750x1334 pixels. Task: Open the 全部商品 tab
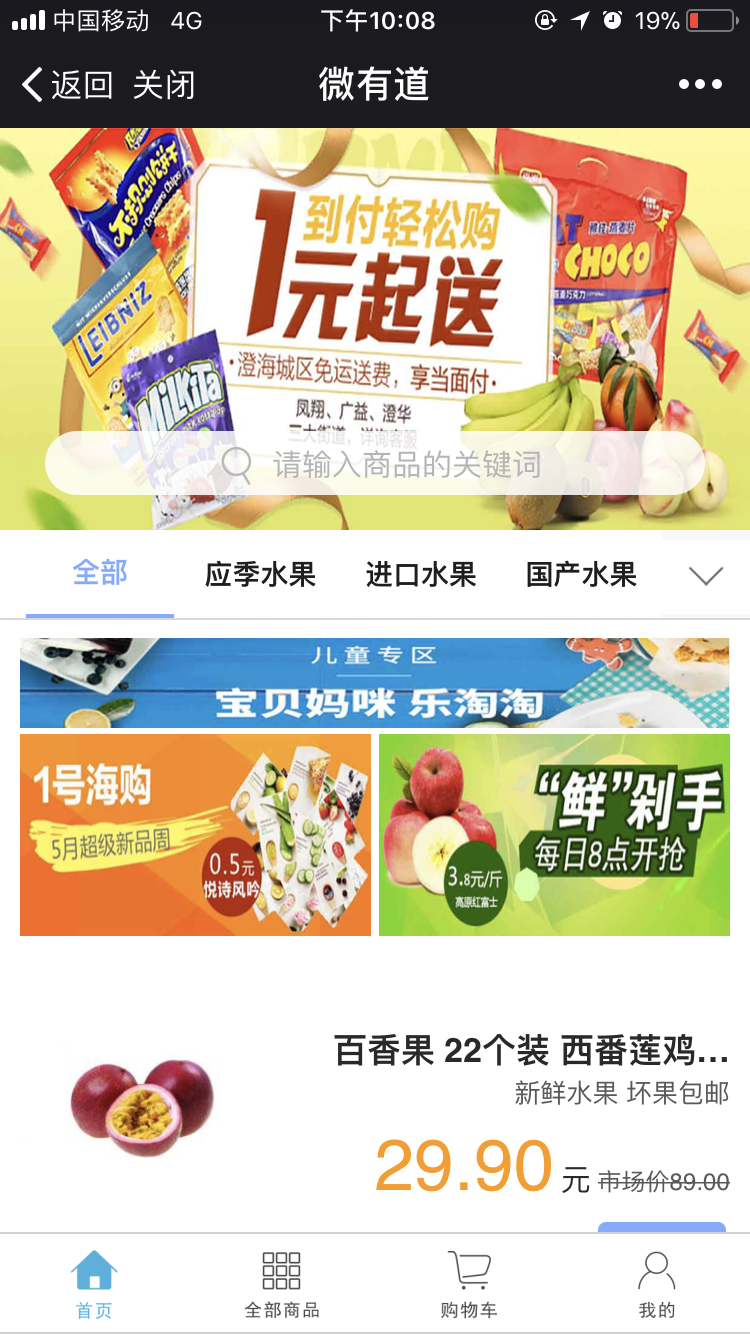(282, 1284)
